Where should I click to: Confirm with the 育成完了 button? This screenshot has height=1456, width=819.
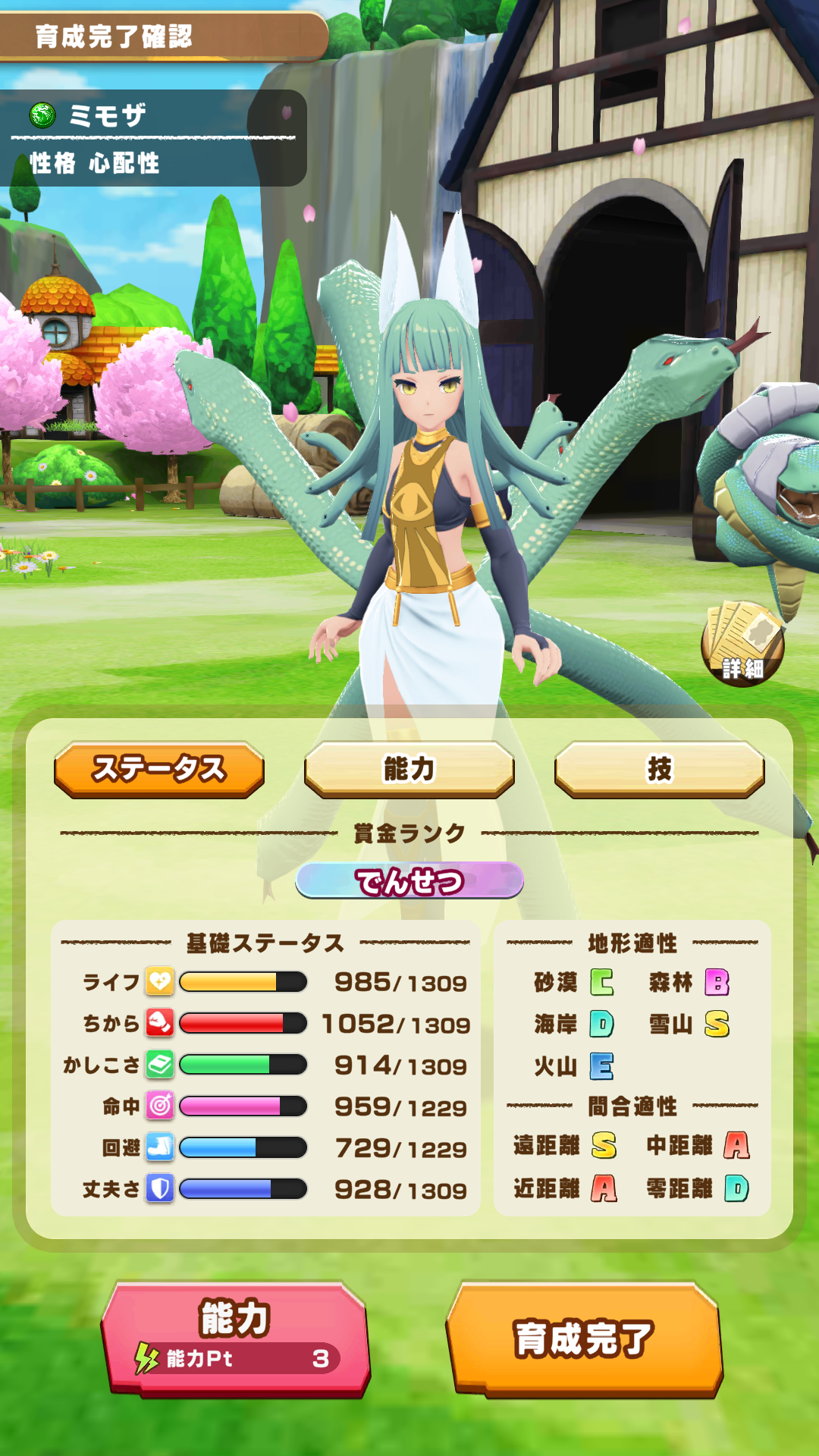[x=584, y=1338]
